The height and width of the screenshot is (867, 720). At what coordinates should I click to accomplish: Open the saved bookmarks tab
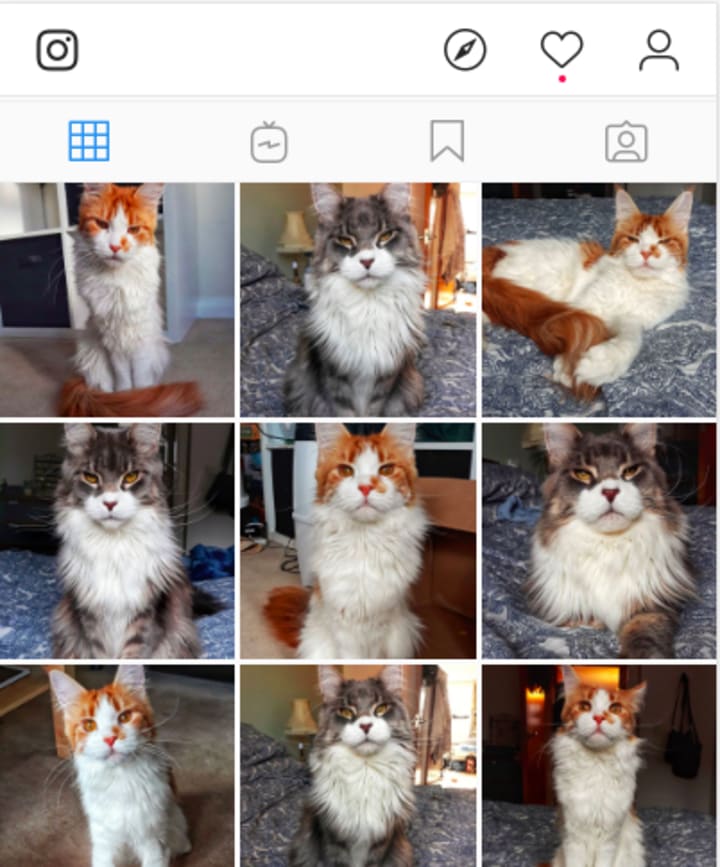(447, 141)
